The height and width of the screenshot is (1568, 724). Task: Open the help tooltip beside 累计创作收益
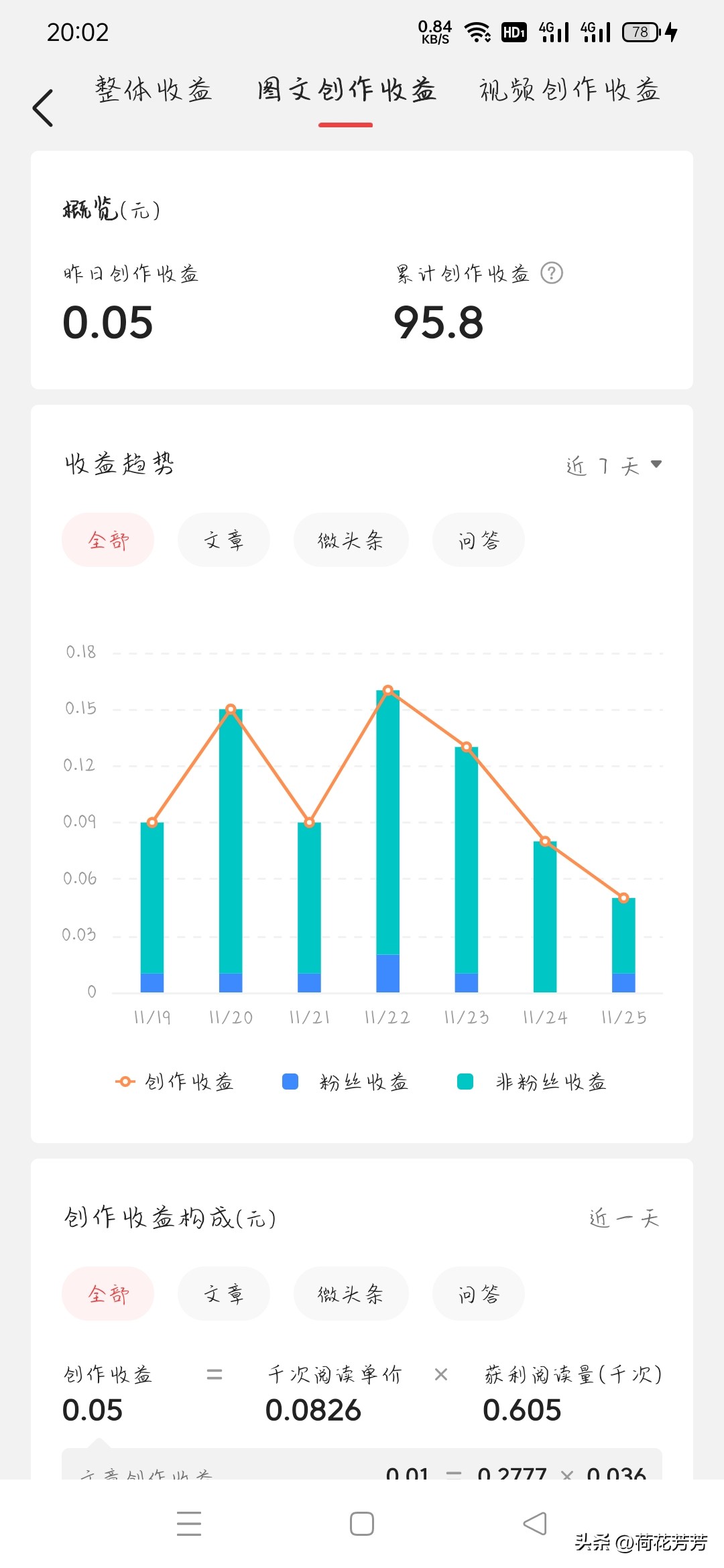click(x=551, y=273)
